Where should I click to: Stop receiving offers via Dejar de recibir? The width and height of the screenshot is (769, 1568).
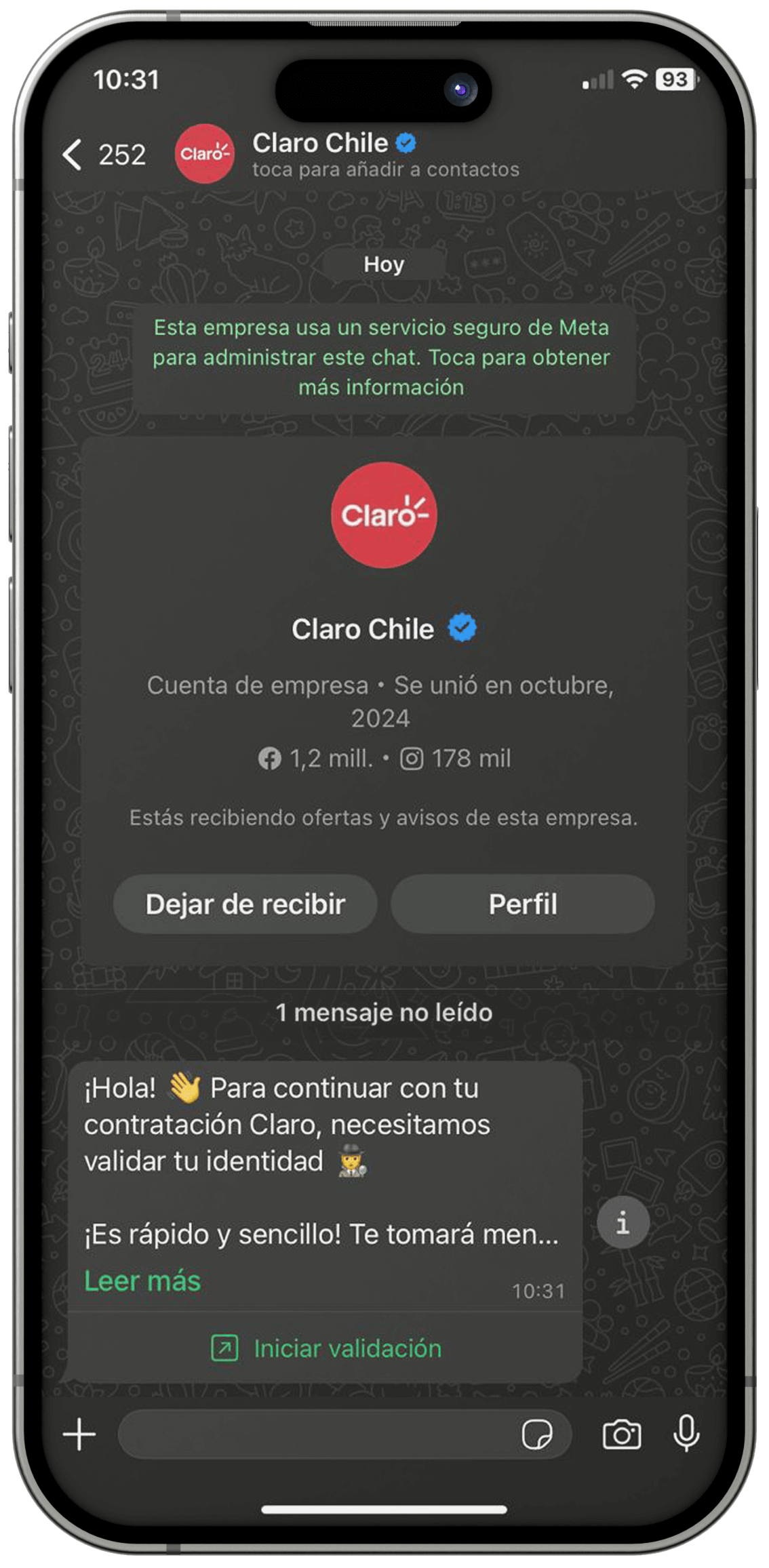click(x=245, y=904)
